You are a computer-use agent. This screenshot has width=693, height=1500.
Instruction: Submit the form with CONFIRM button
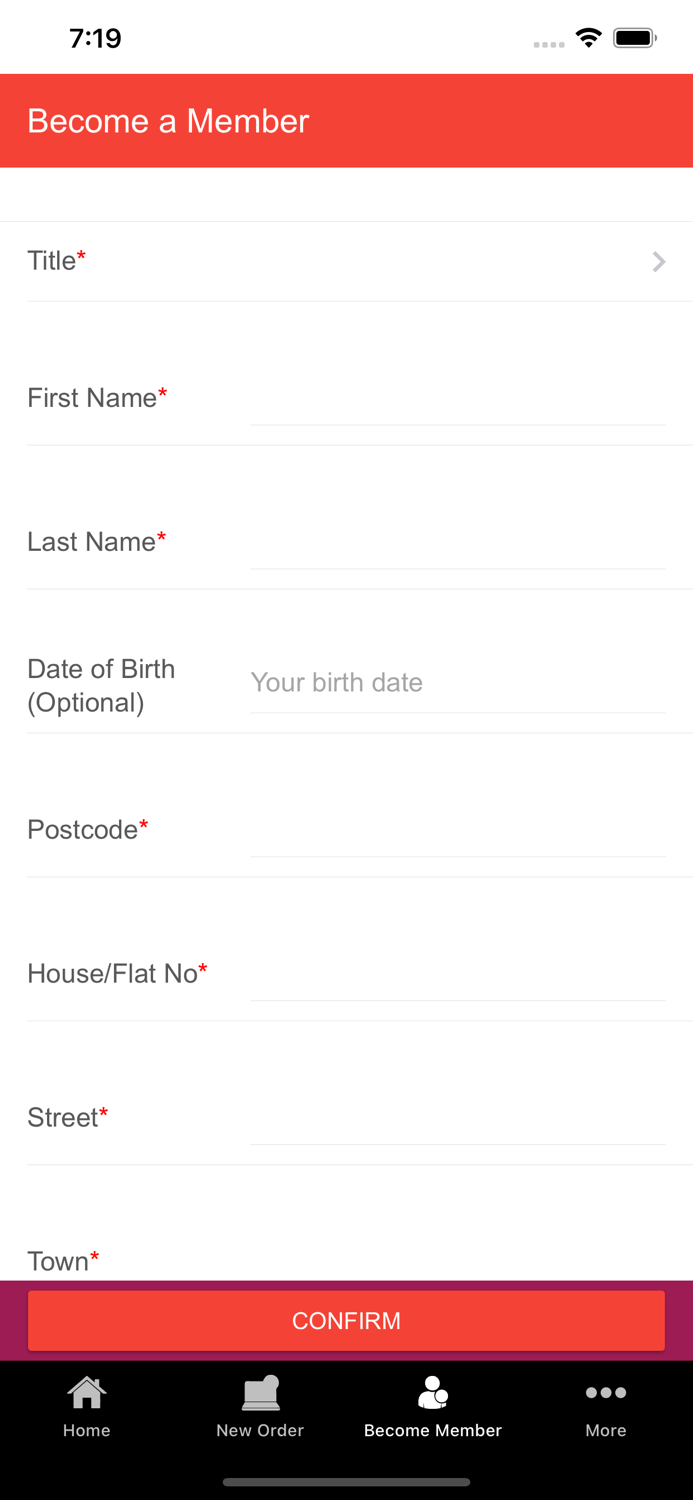(x=346, y=1321)
